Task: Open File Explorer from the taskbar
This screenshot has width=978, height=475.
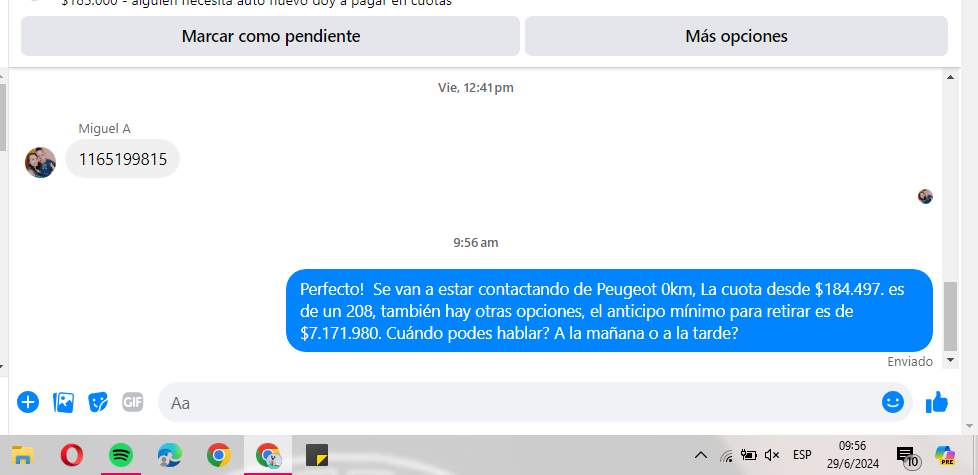Action: [22, 456]
